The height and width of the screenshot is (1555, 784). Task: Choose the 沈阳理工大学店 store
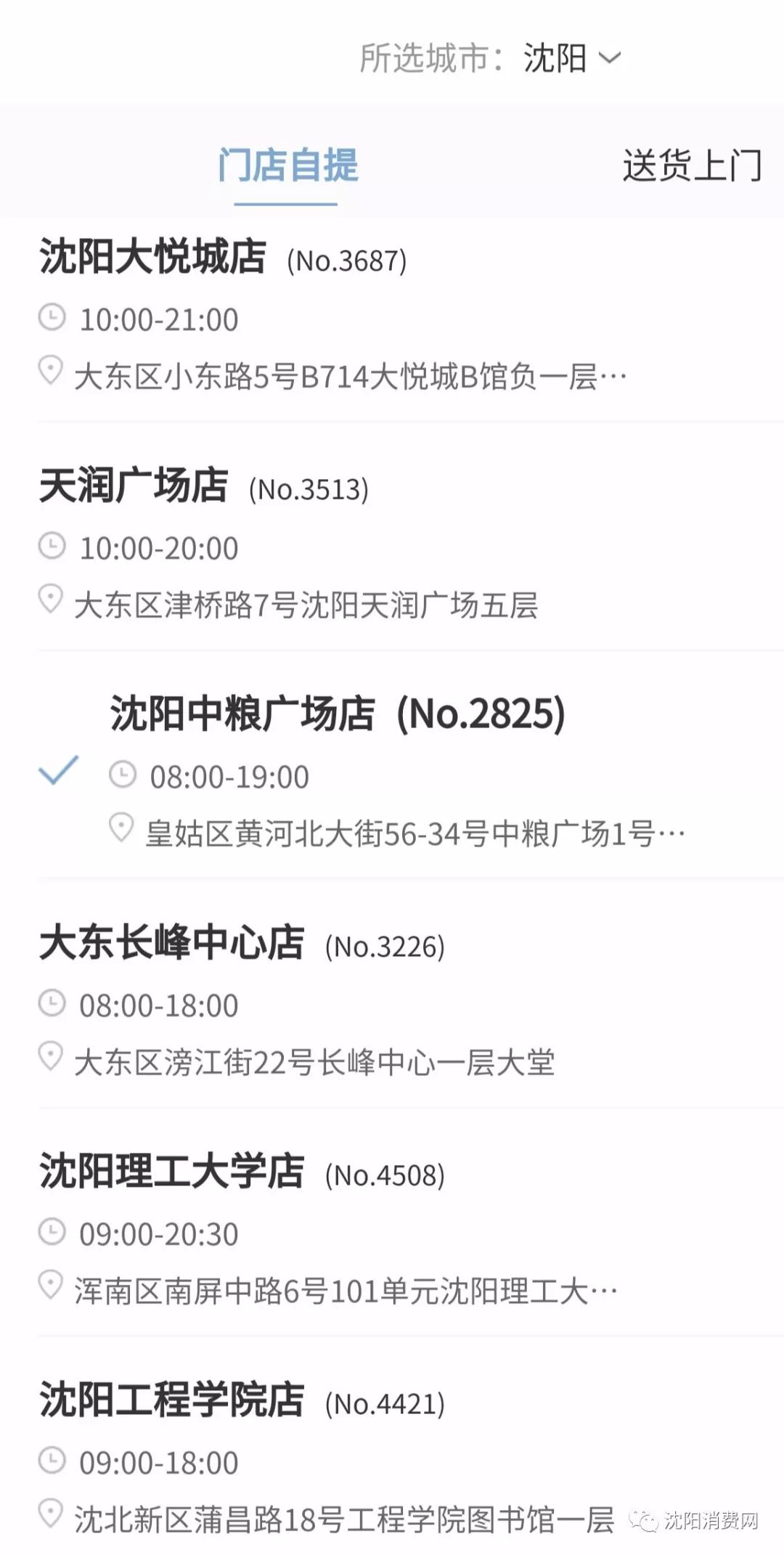pos(171,1172)
